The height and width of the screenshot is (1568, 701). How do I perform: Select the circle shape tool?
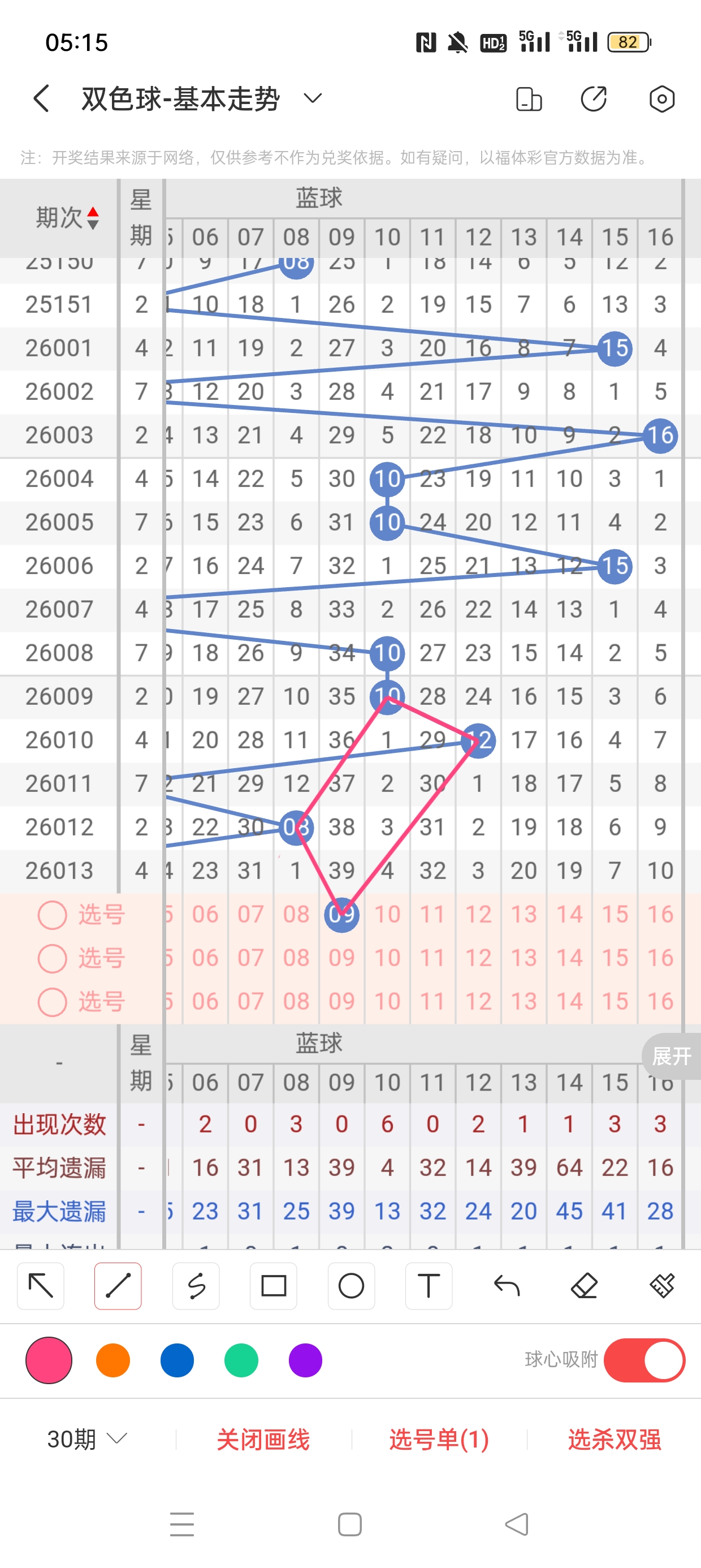point(351,1286)
